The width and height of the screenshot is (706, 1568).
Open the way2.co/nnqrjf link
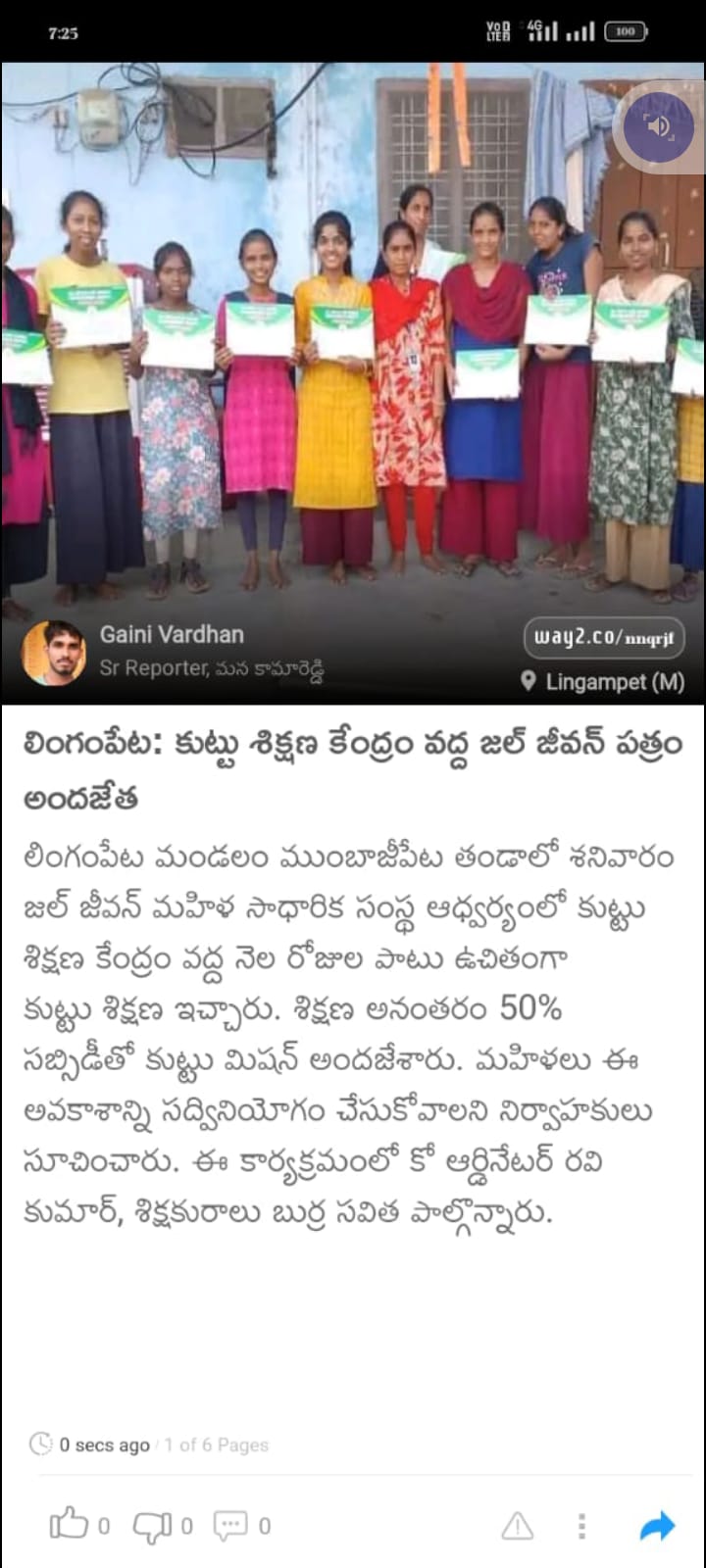pyautogui.click(x=604, y=638)
